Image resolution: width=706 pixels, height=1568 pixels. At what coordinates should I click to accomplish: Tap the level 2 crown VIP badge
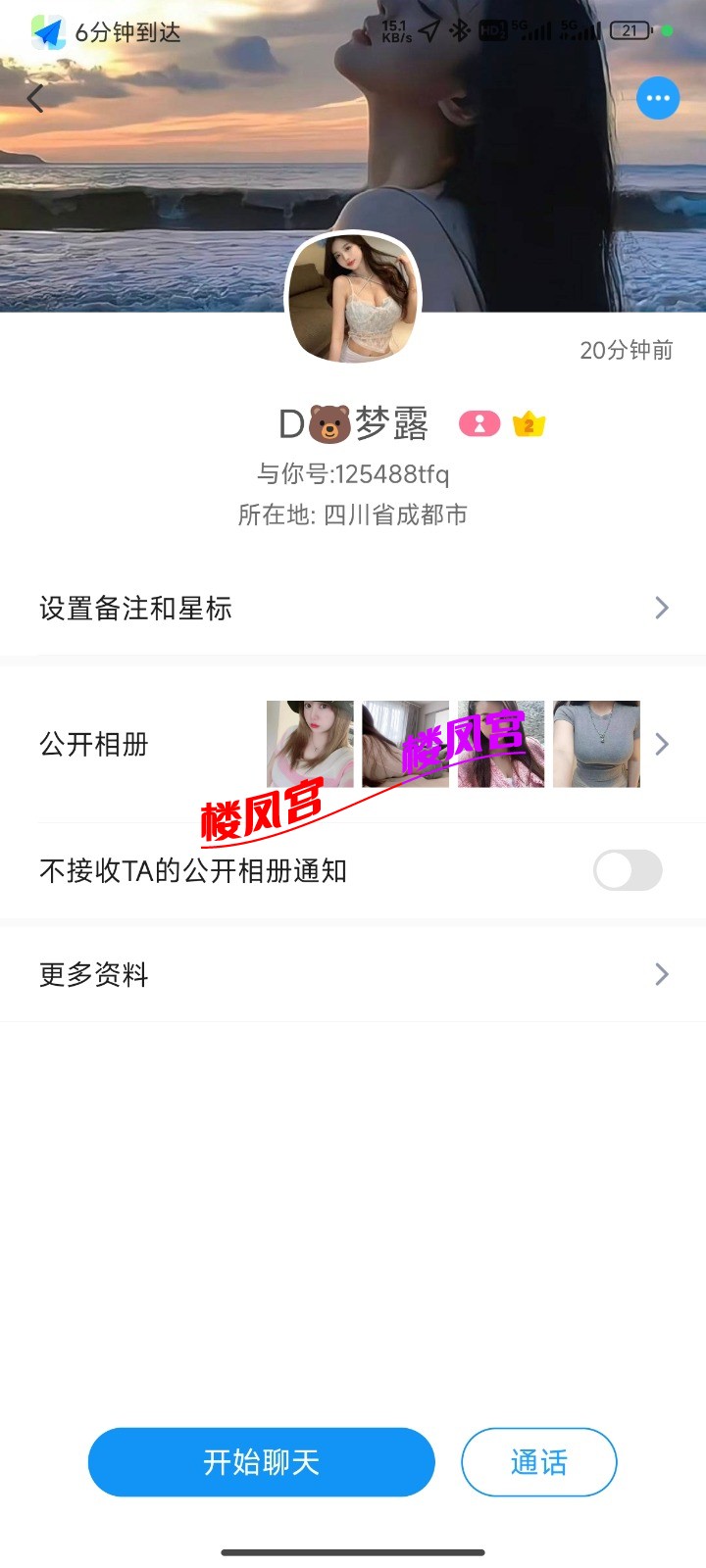(x=529, y=423)
